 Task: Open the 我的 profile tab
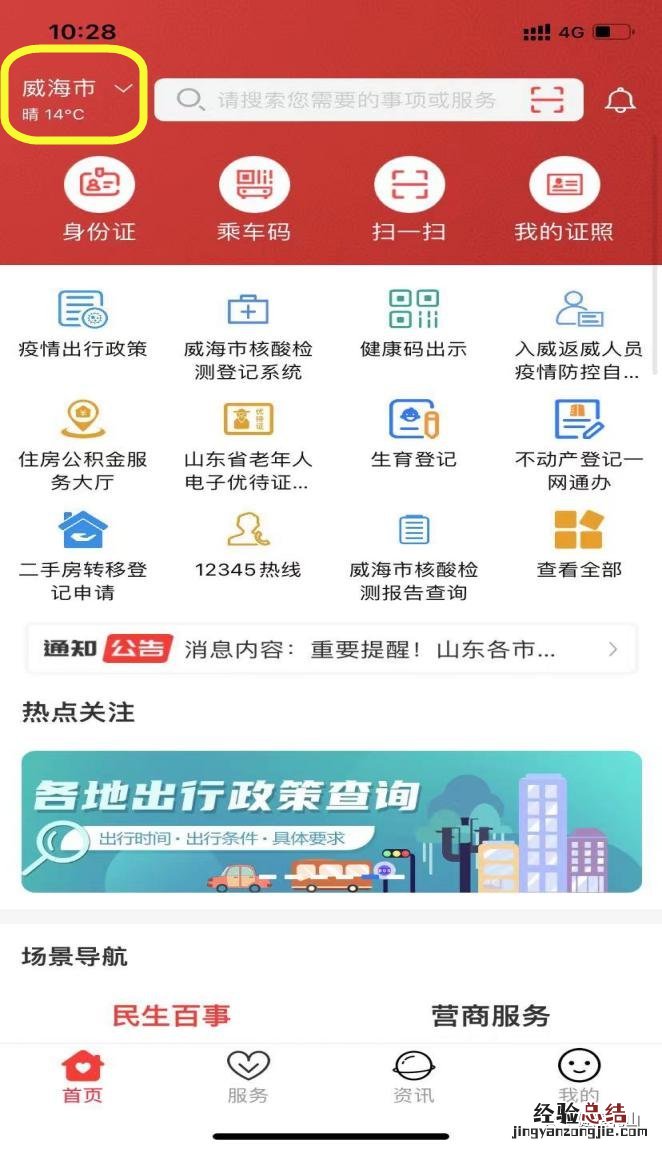[x=579, y=1077]
